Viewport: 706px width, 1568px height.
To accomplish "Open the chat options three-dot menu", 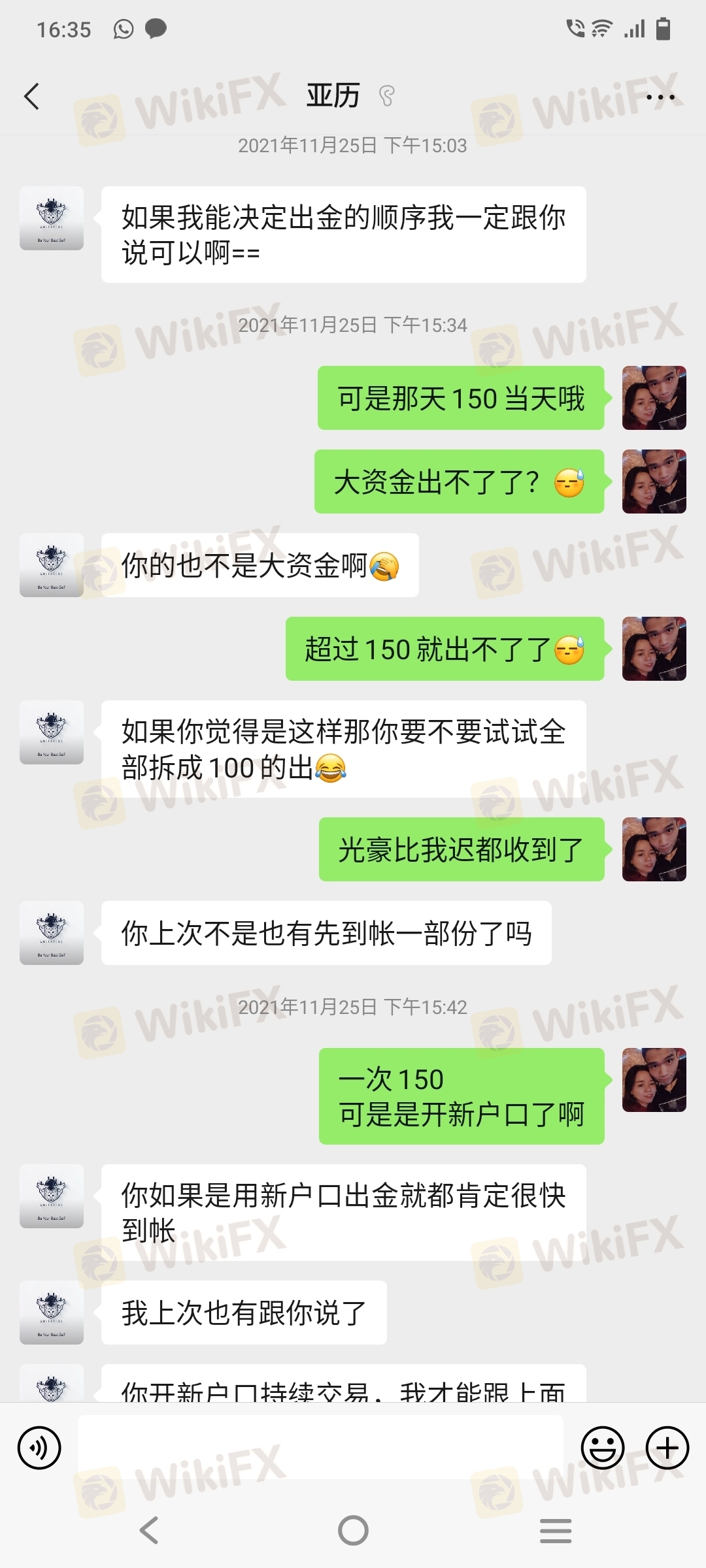I will coord(660,98).
